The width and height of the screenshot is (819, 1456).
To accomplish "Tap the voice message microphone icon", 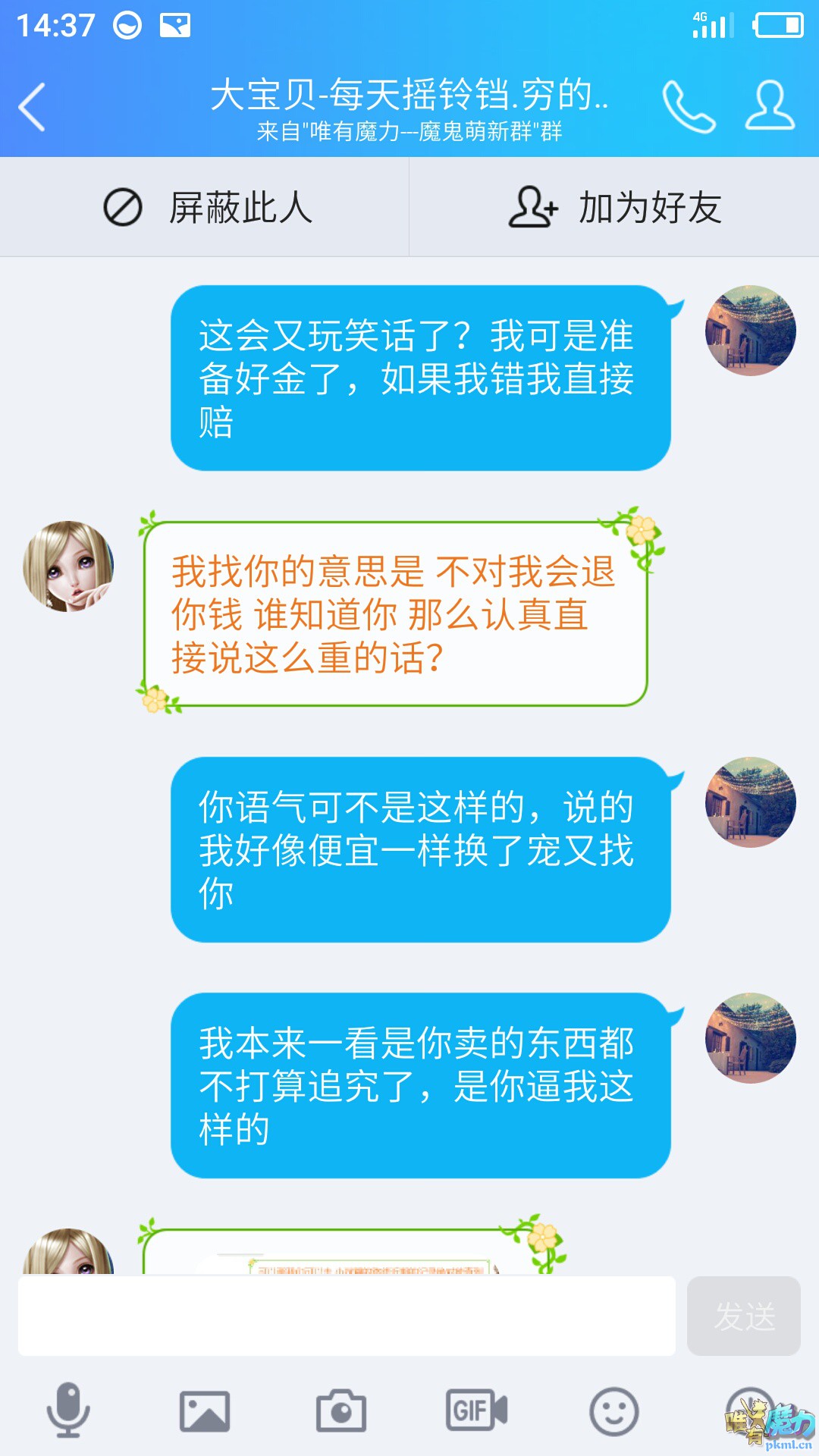I will pos(68,1410).
